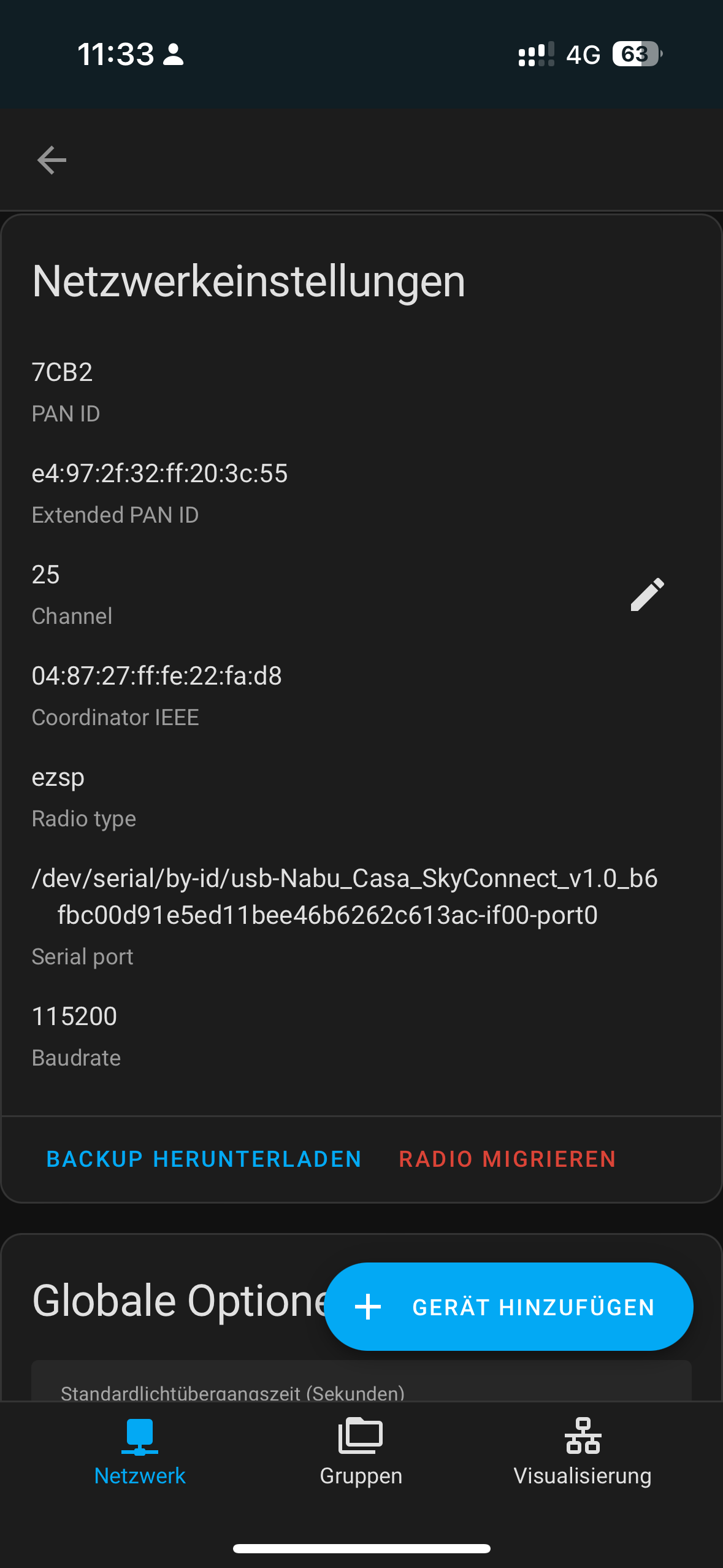Open the Gruppen tab
This screenshot has height=1568, width=723.
[x=361, y=1451]
